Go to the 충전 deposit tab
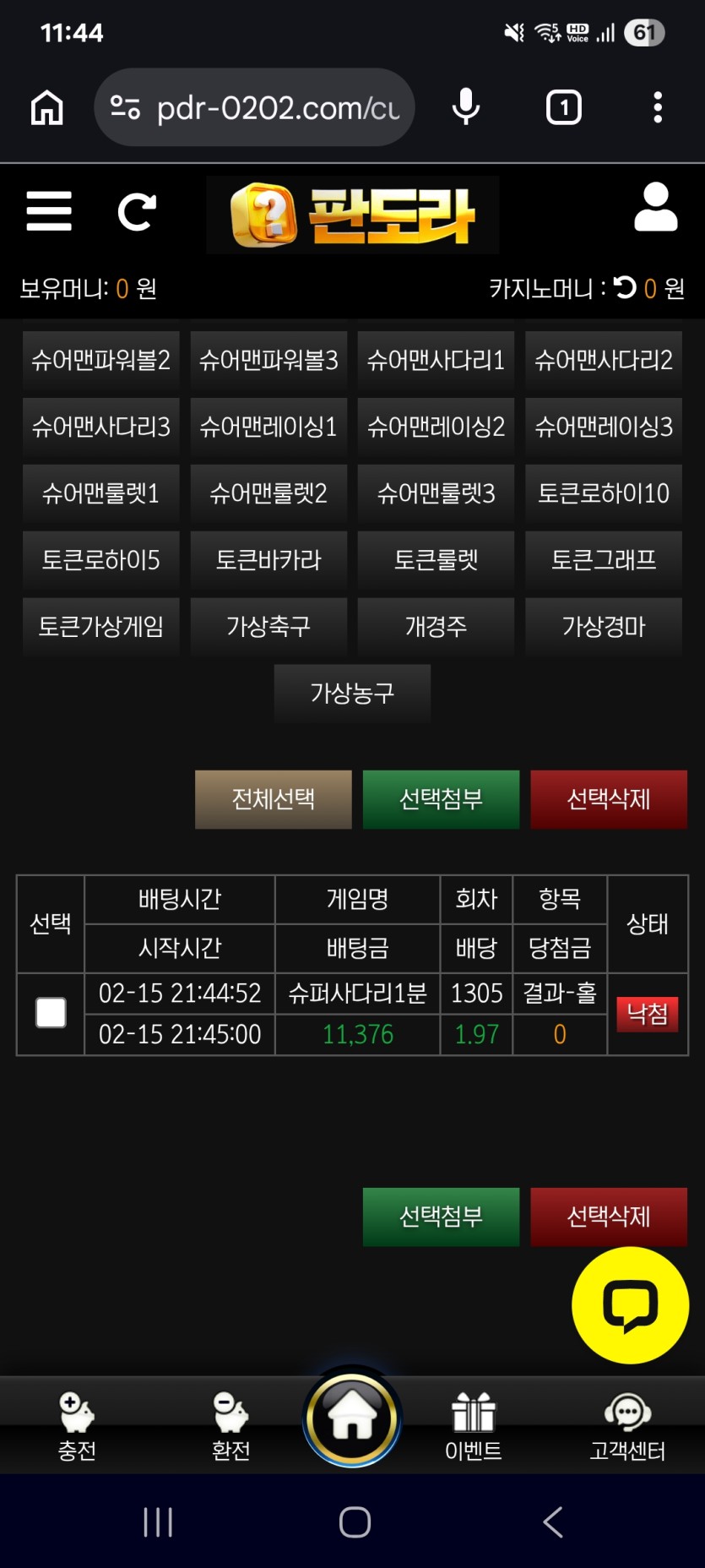The height and width of the screenshot is (1568, 705). [x=77, y=1424]
